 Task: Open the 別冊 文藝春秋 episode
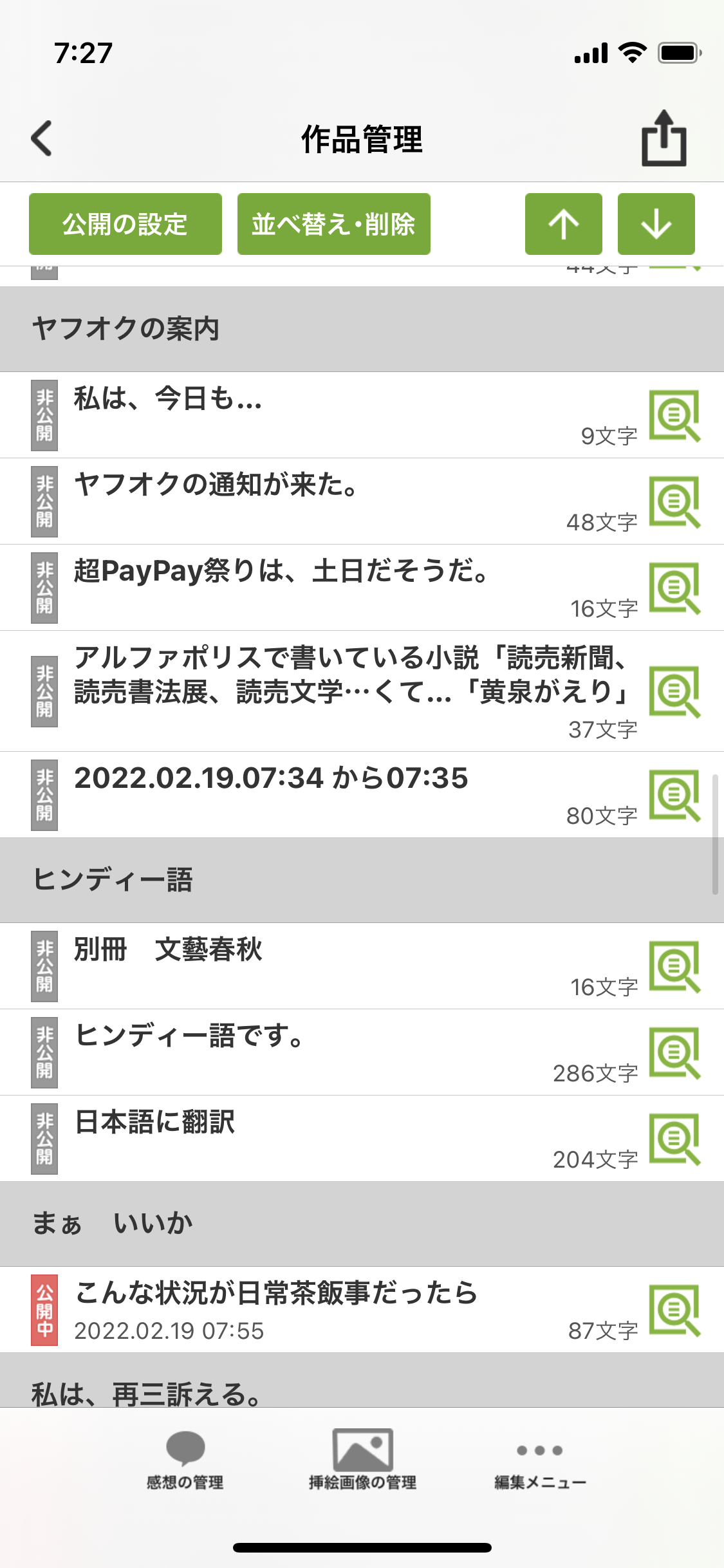point(322,966)
